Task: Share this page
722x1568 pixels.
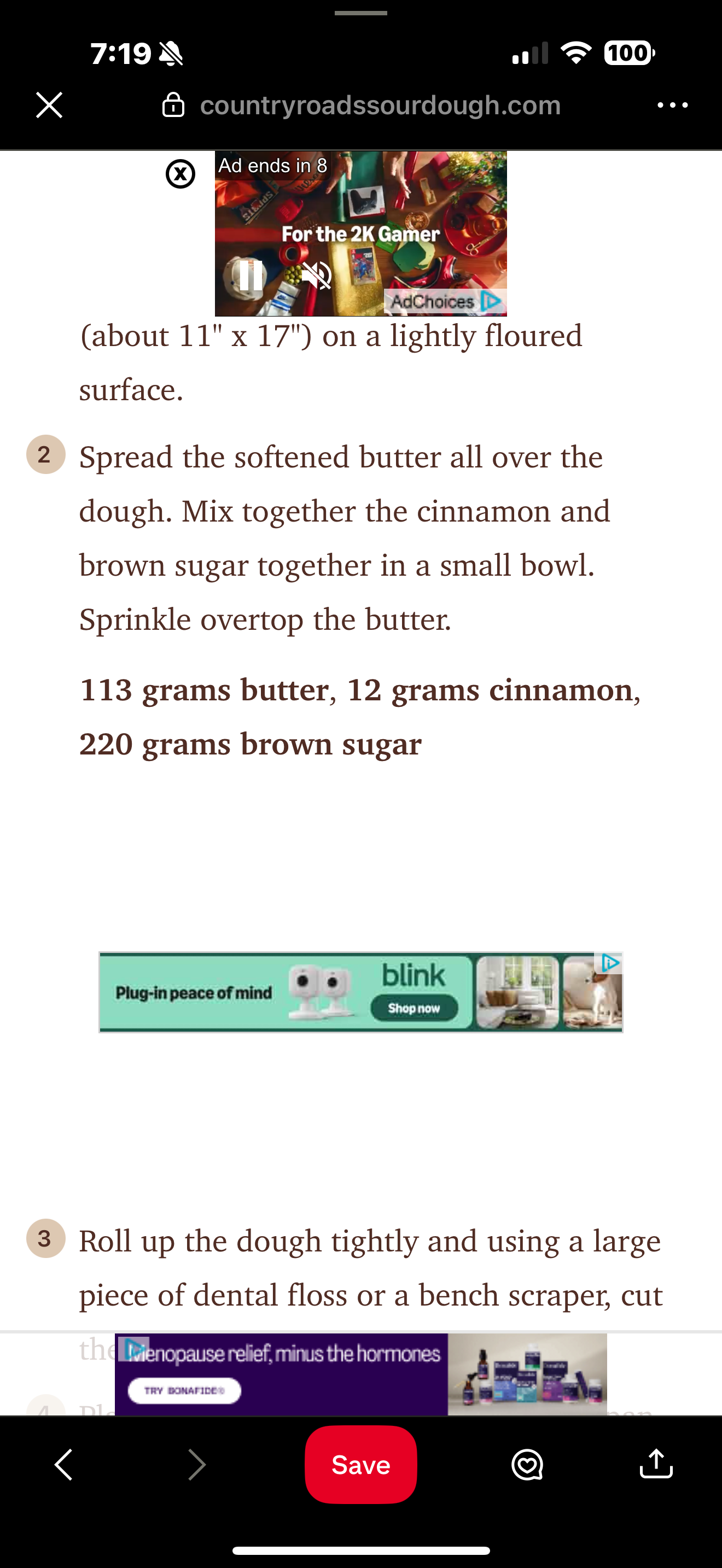Action: [656, 1464]
